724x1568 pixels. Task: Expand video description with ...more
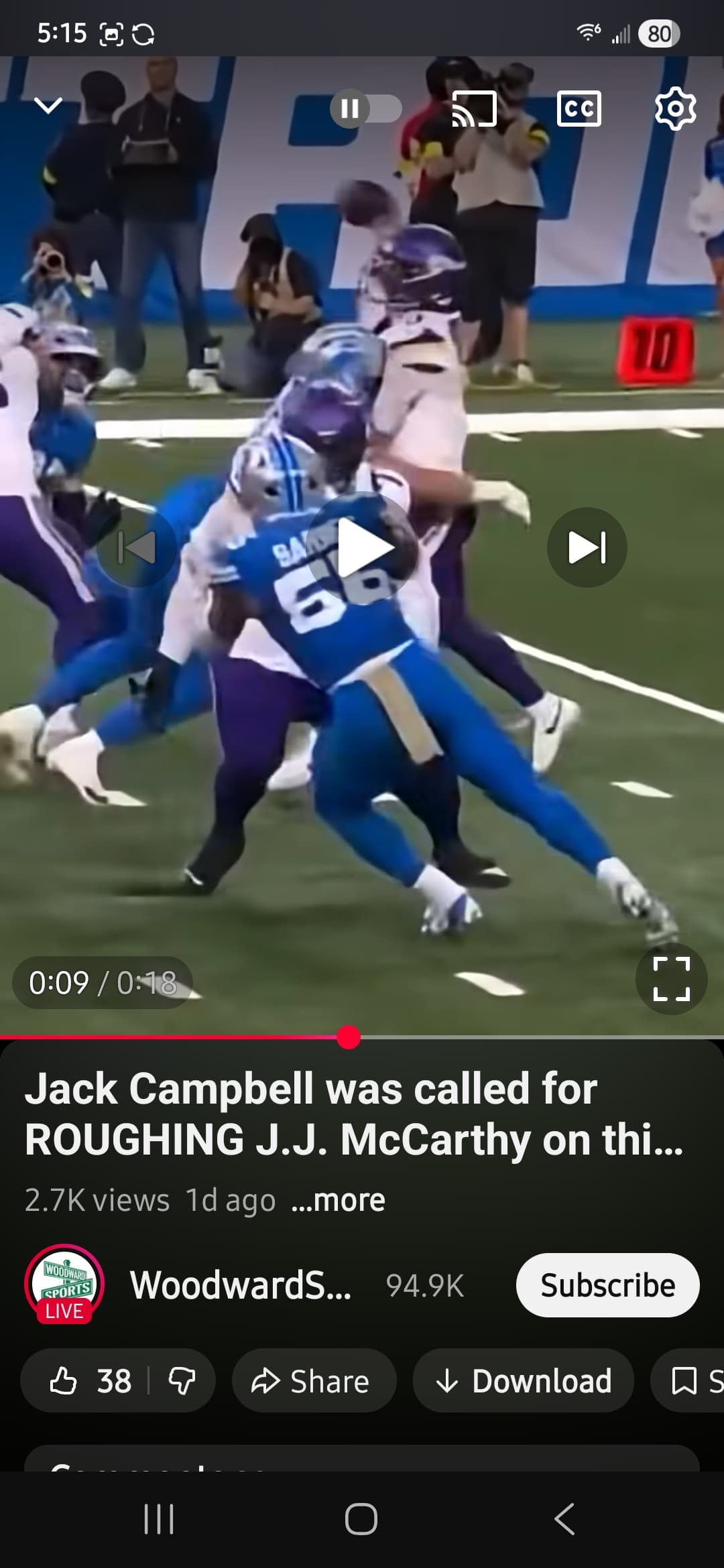[339, 1200]
